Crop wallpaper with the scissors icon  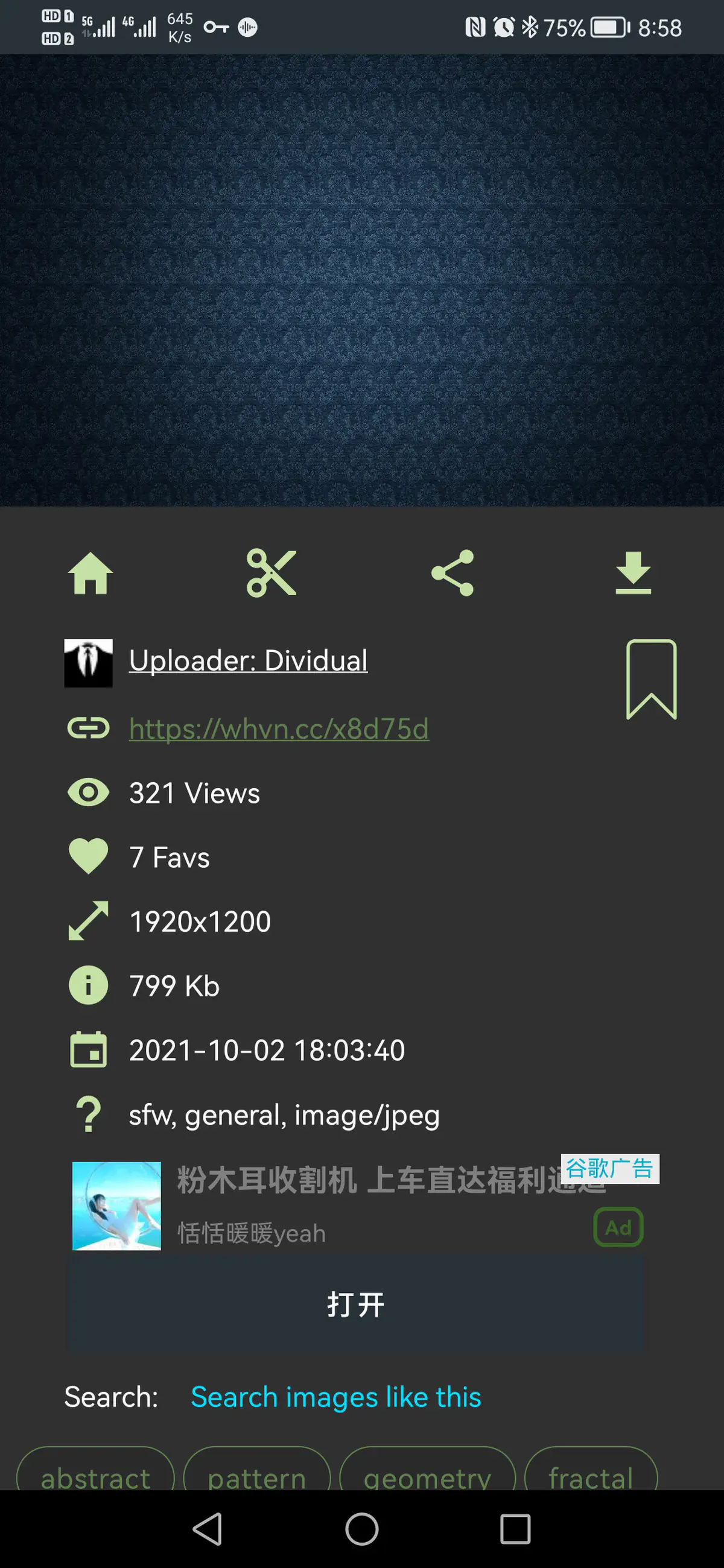tap(271, 574)
